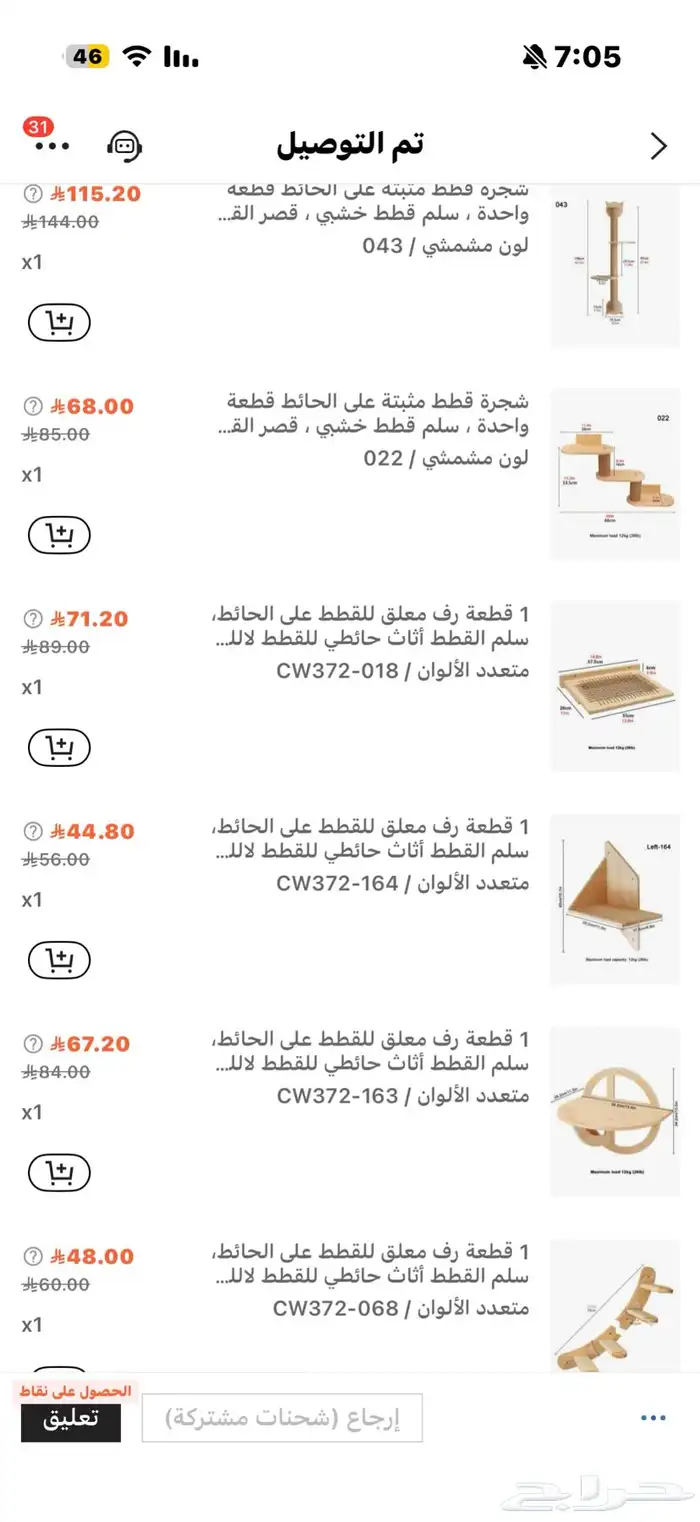
Task: Open customer support chat icon
Action: point(124,146)
